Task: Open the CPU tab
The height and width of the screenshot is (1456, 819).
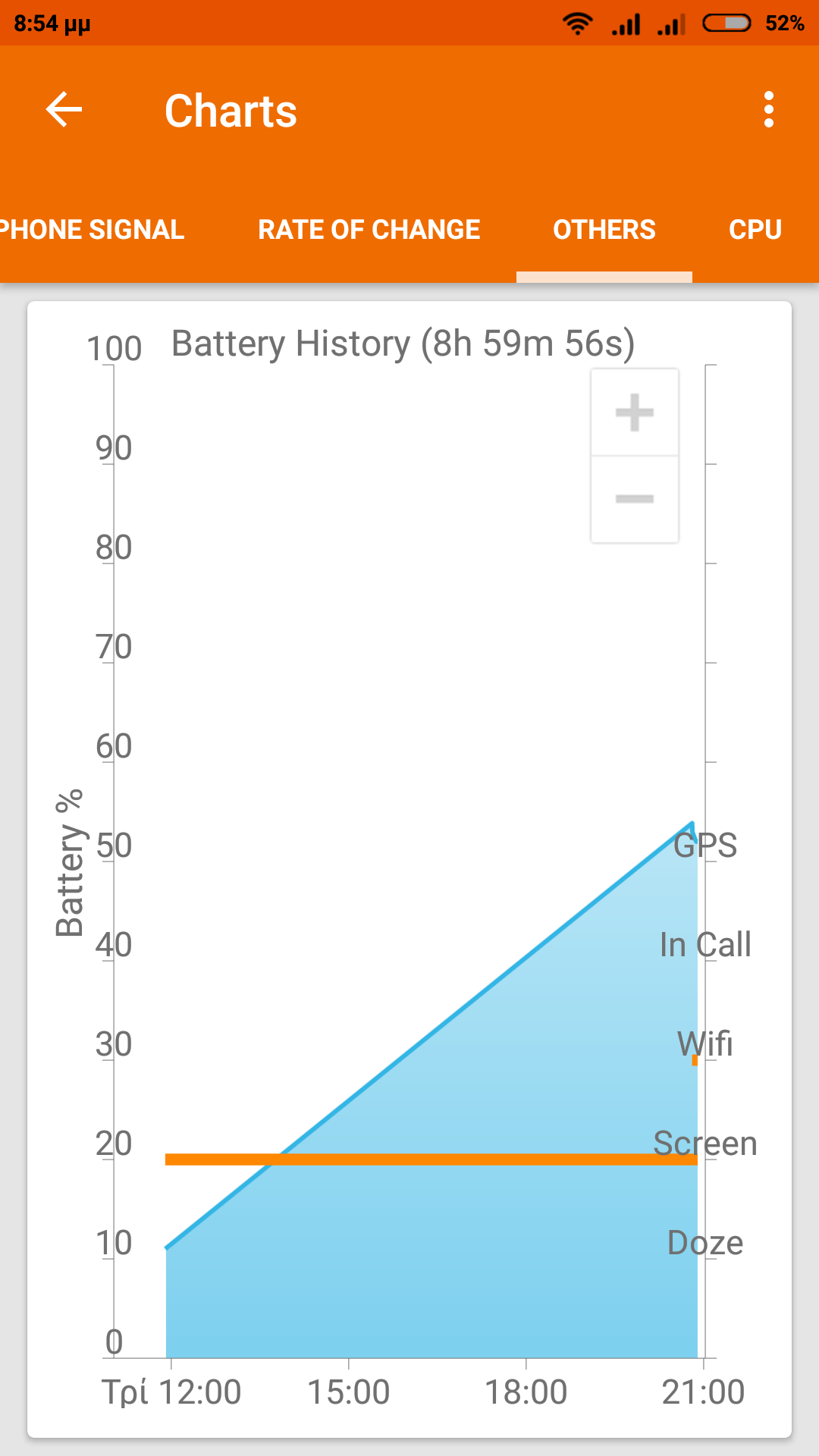Action: click(755, 230)
